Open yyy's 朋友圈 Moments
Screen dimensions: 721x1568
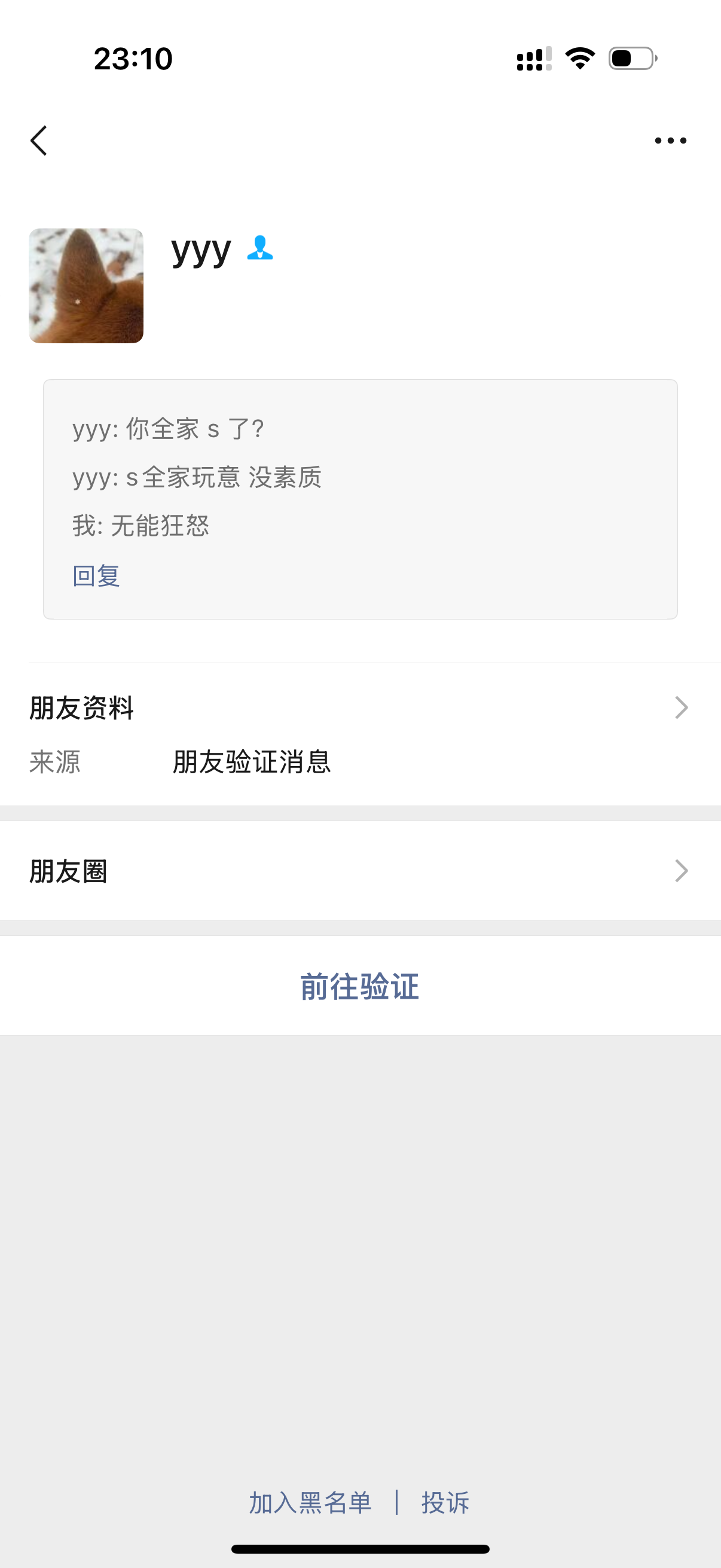(359, 871)
